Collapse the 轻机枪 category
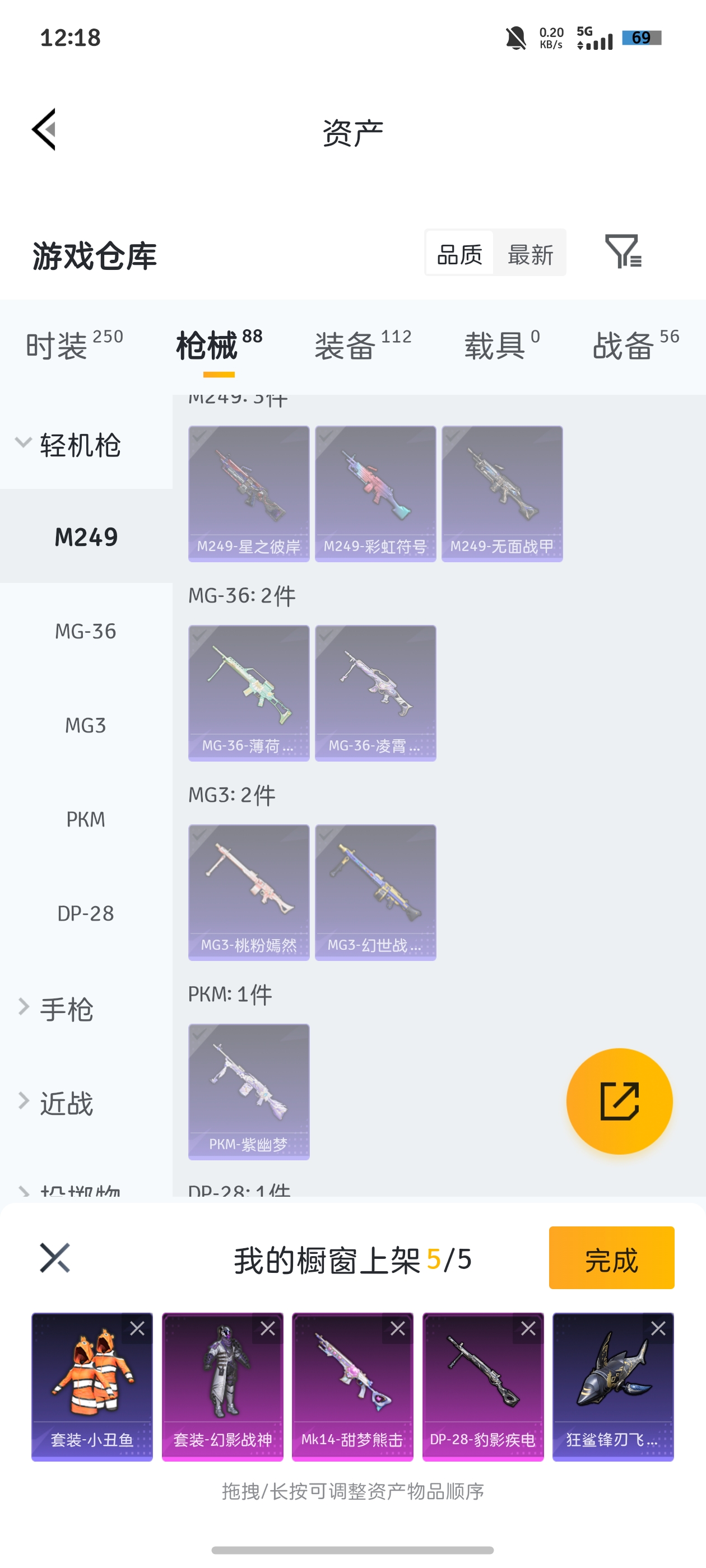 23,443
